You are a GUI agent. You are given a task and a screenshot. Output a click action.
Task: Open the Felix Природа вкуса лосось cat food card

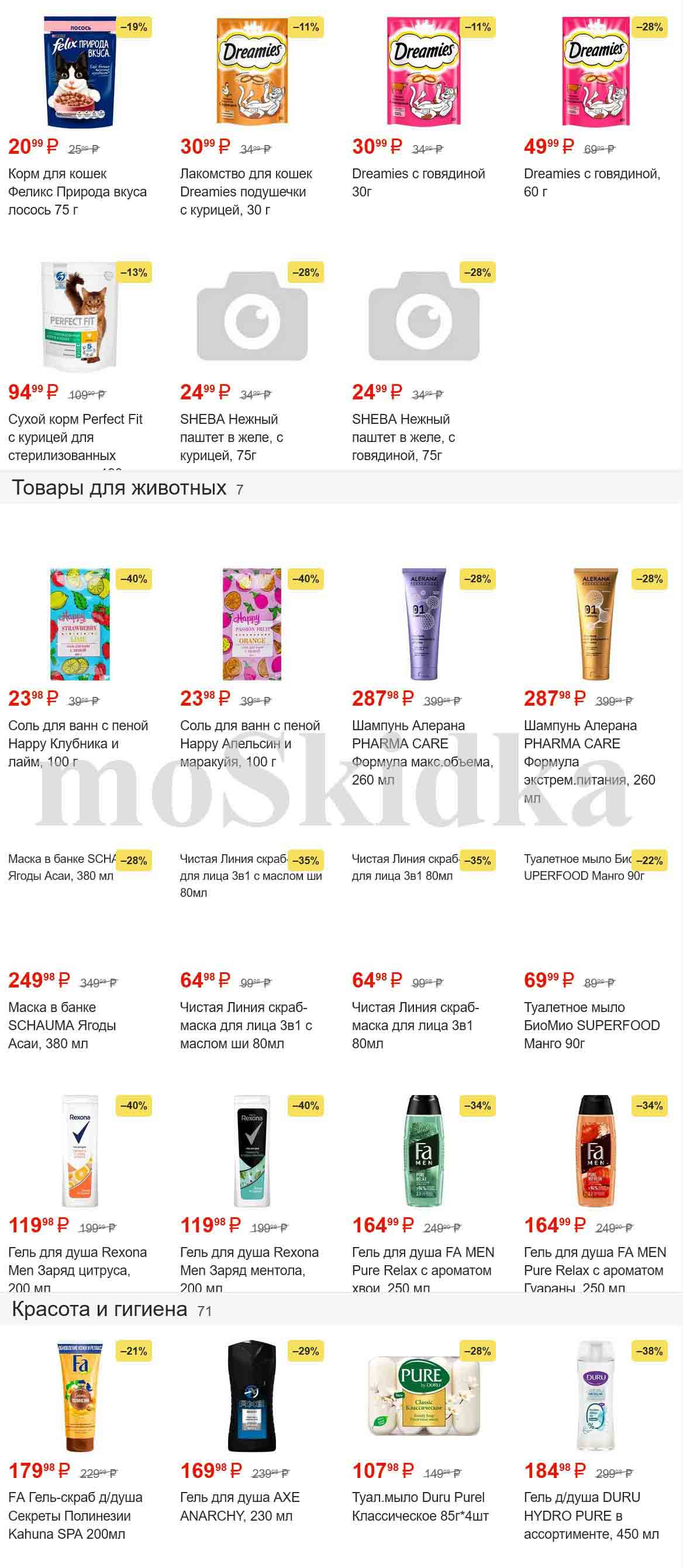coord(80,71)
